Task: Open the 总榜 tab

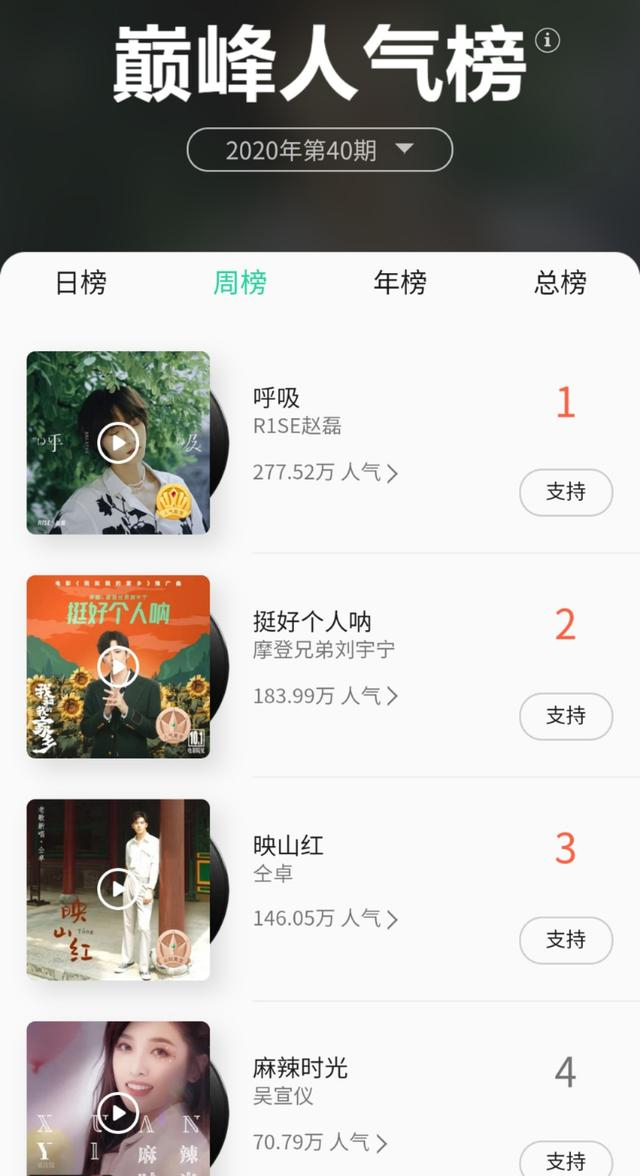Action: pyautogui.click(x=560, y=283)
